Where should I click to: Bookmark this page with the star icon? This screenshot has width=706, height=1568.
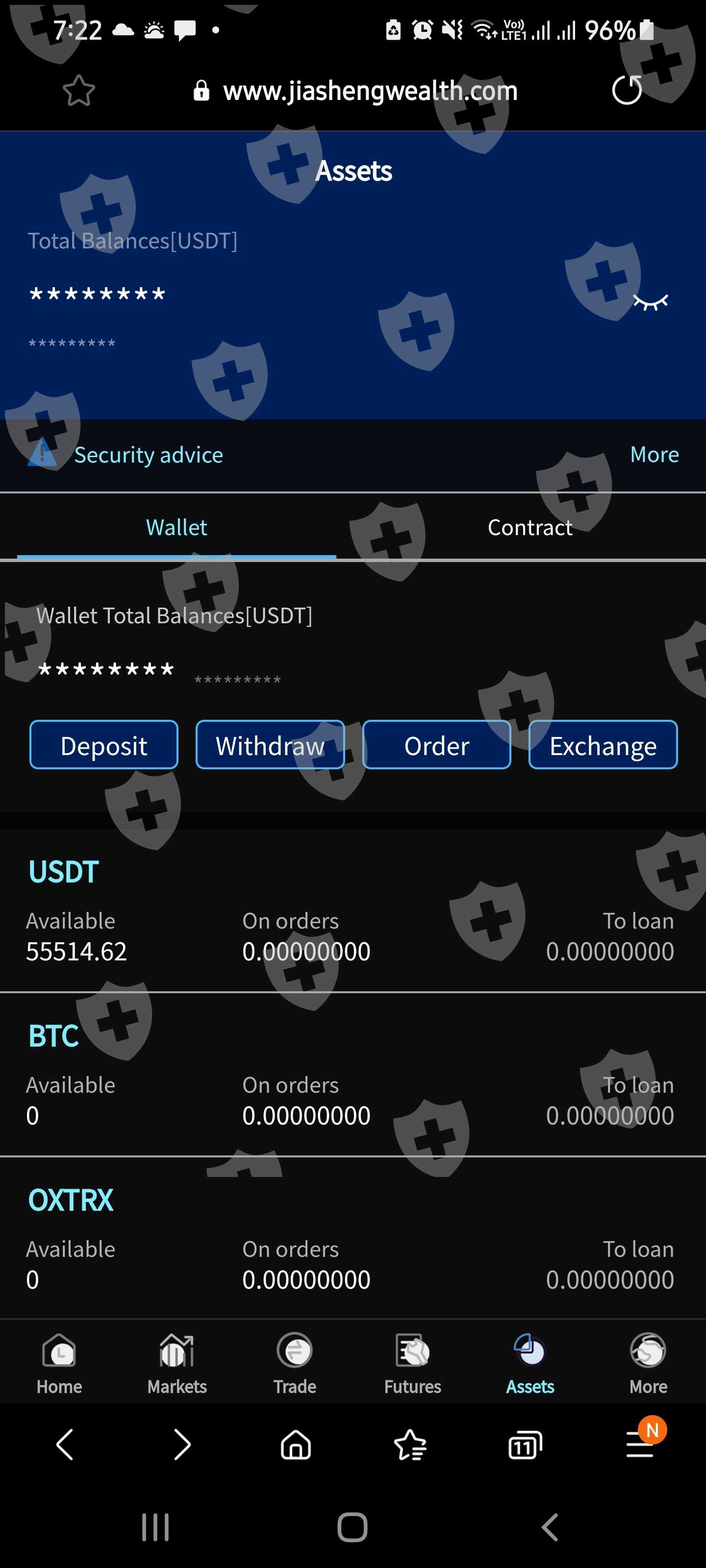(x=78, y=91)
